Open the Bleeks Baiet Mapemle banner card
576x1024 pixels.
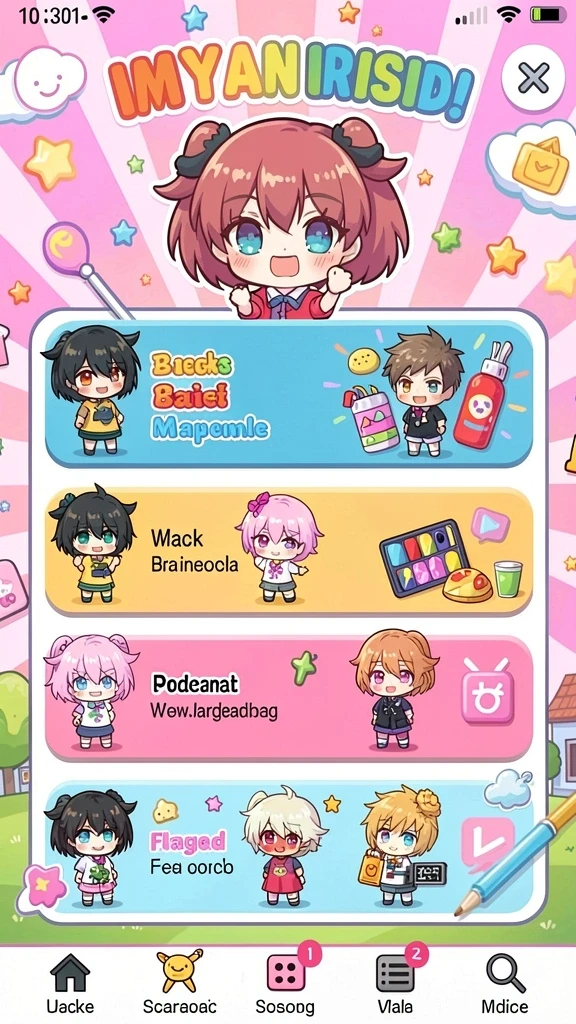pyautogui.click(x=289, y=393)
